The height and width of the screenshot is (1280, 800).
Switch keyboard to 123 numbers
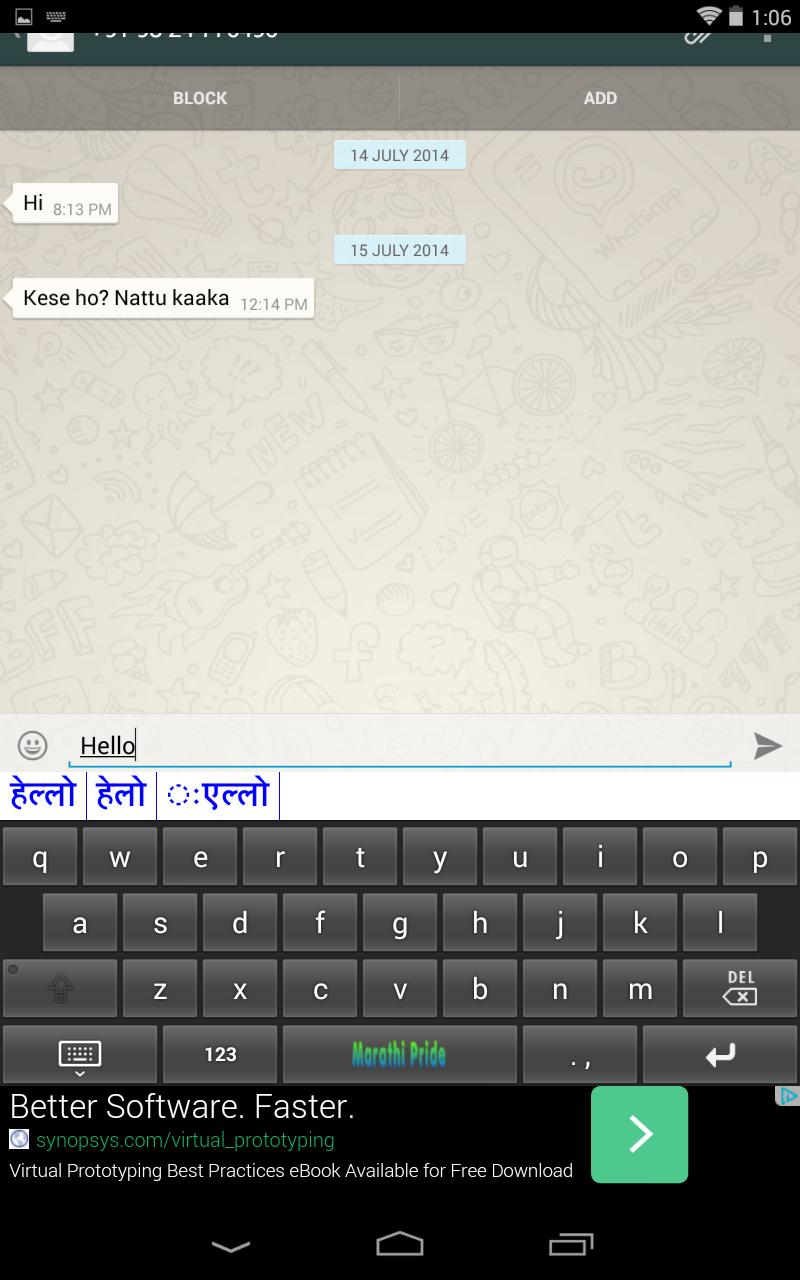pos(220,1054)
